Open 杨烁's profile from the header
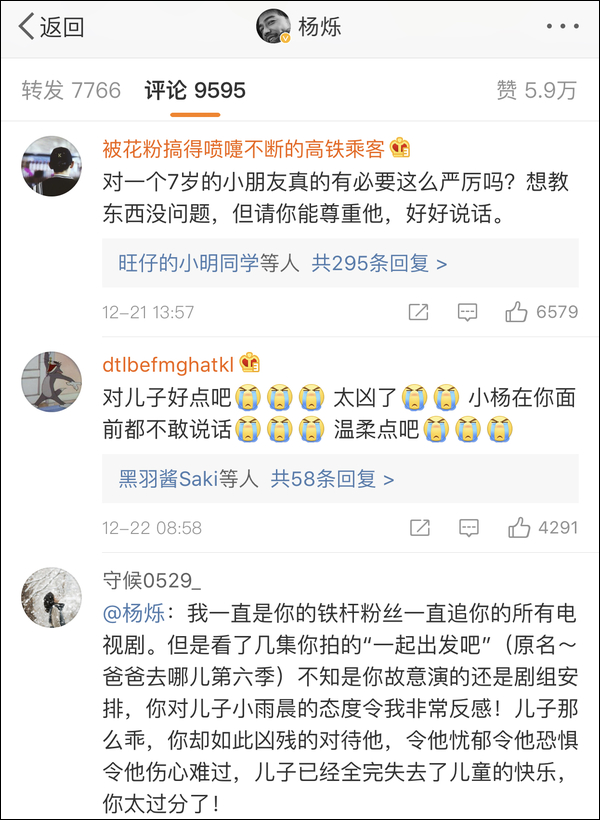 [299, 26]
